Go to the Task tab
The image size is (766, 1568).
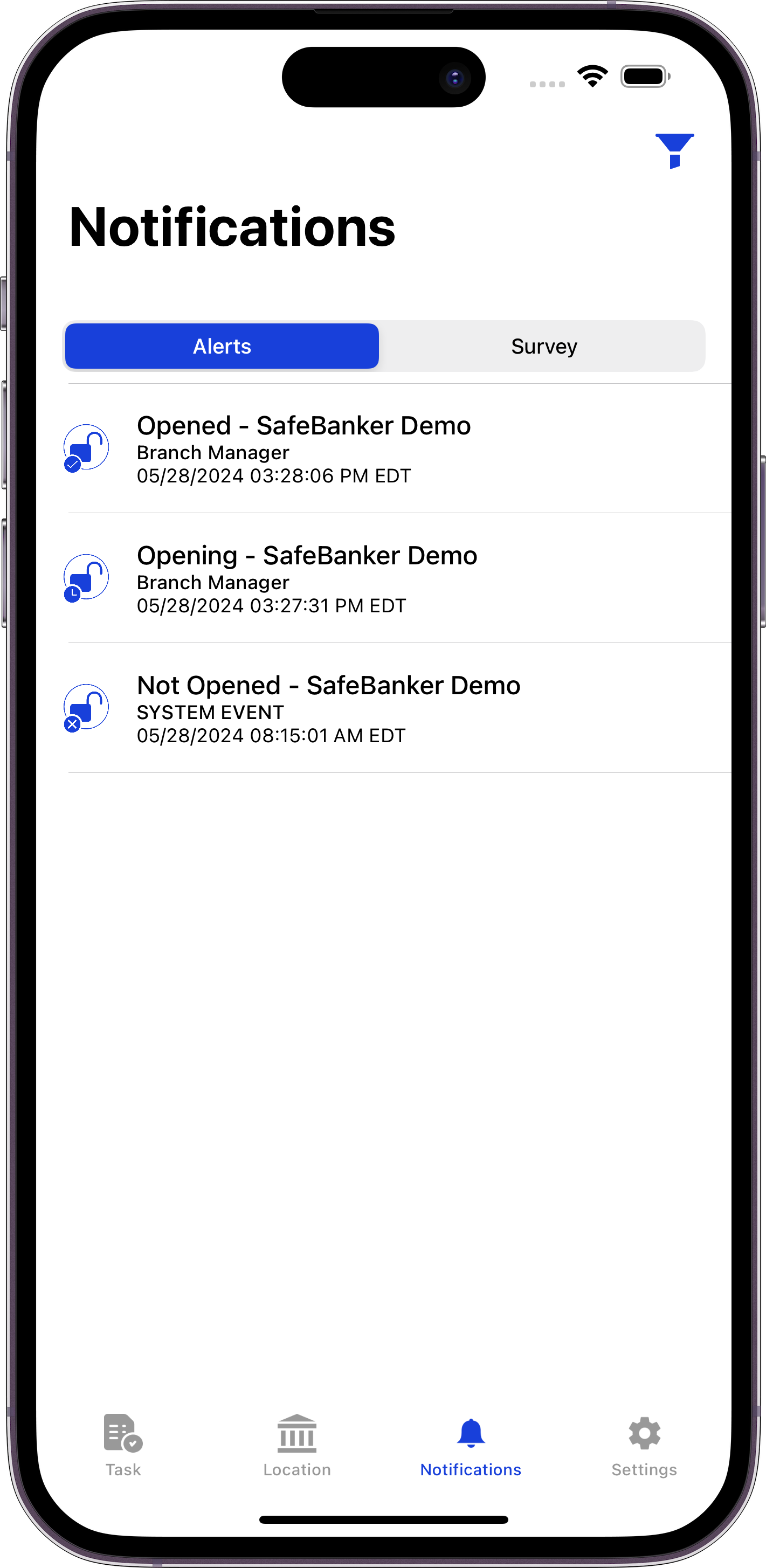[123, 1445]
